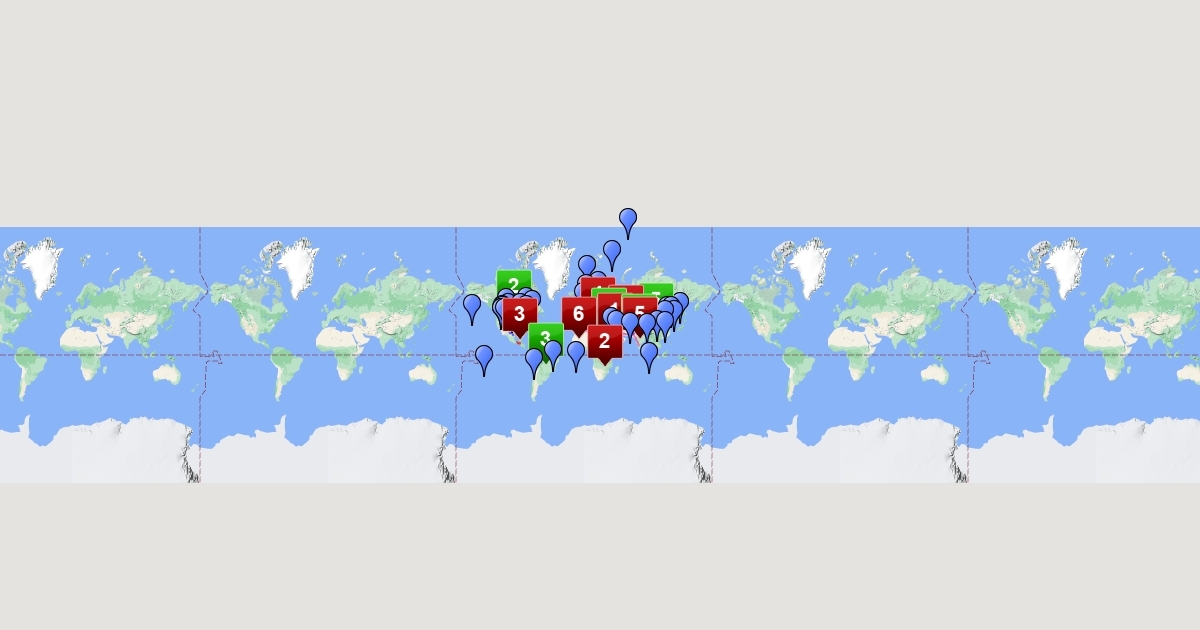
Task: Open the red cluster marker labeled 3
Action: pos(519,315)
